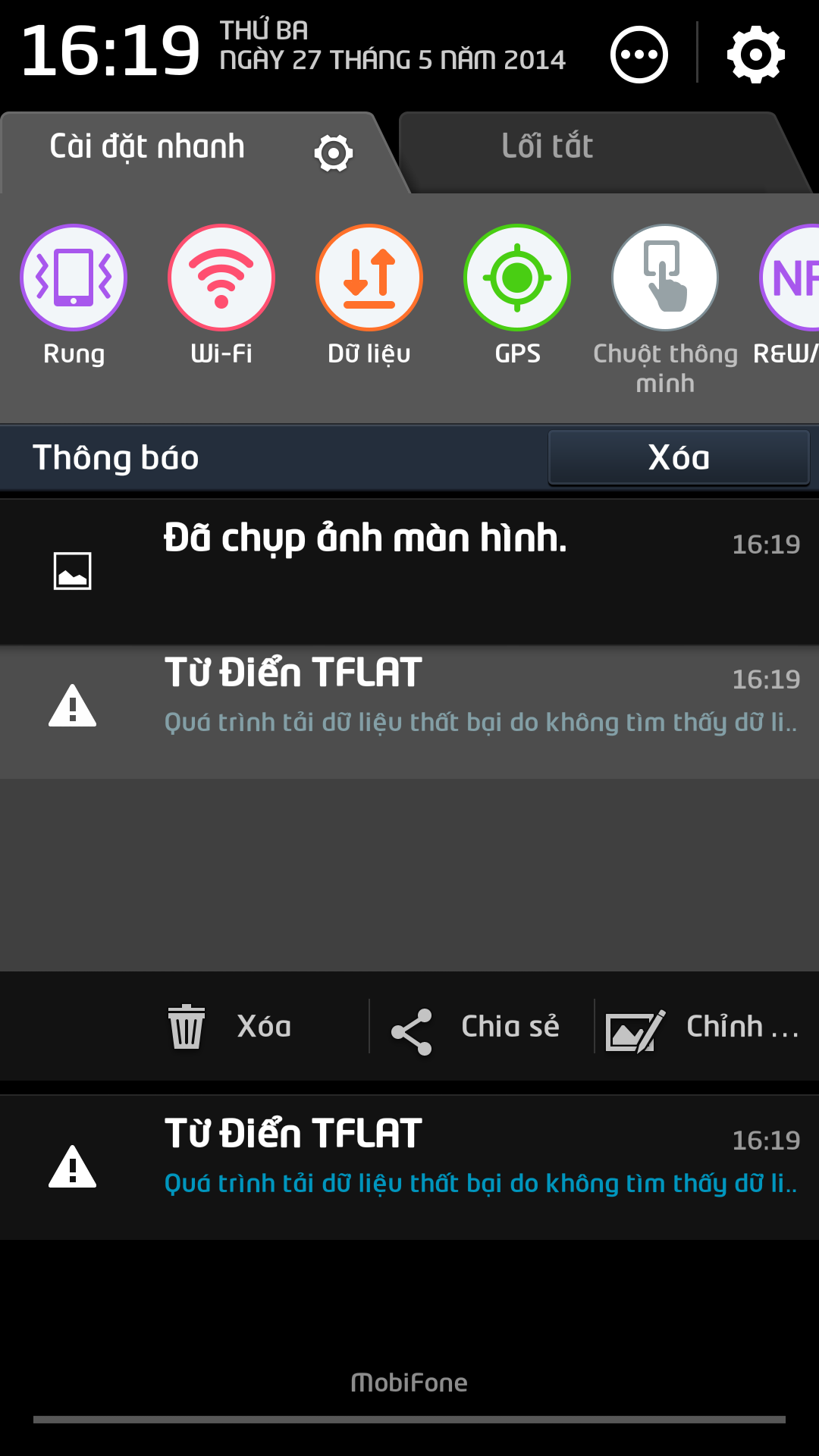The width and height of the screenshot is (819, 1456).
Task: Turn off Wi-Fi quick toggle
Action: tap(221, 278)
